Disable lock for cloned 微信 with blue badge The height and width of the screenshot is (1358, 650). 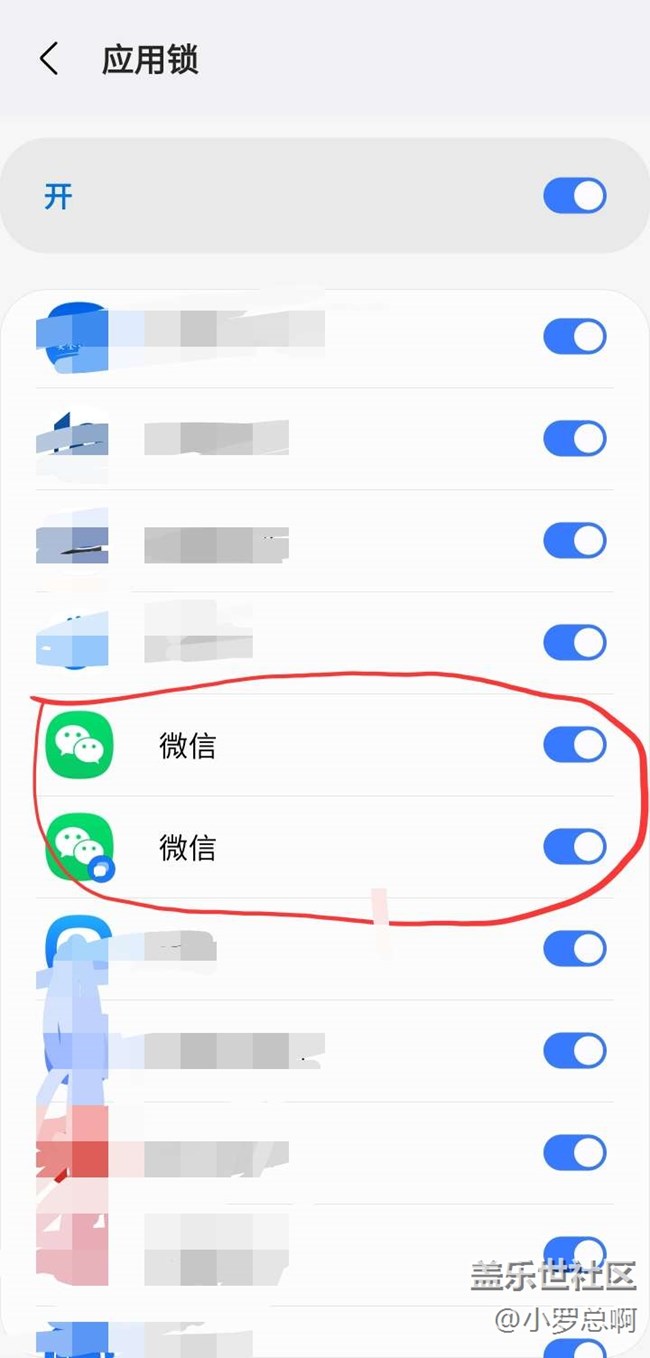pyautogui.click(x=575, y=847)
